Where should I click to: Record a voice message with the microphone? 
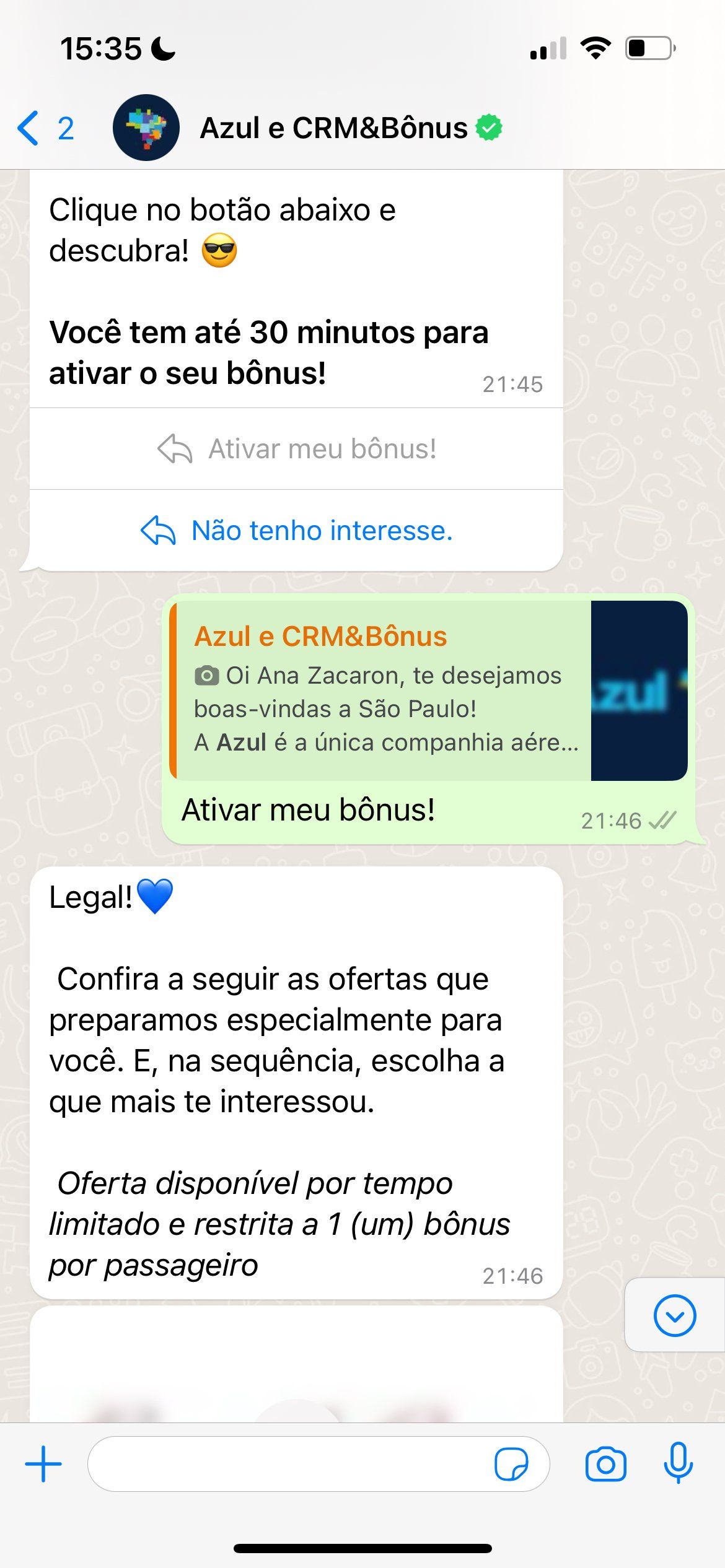[x=678, y=1464]
